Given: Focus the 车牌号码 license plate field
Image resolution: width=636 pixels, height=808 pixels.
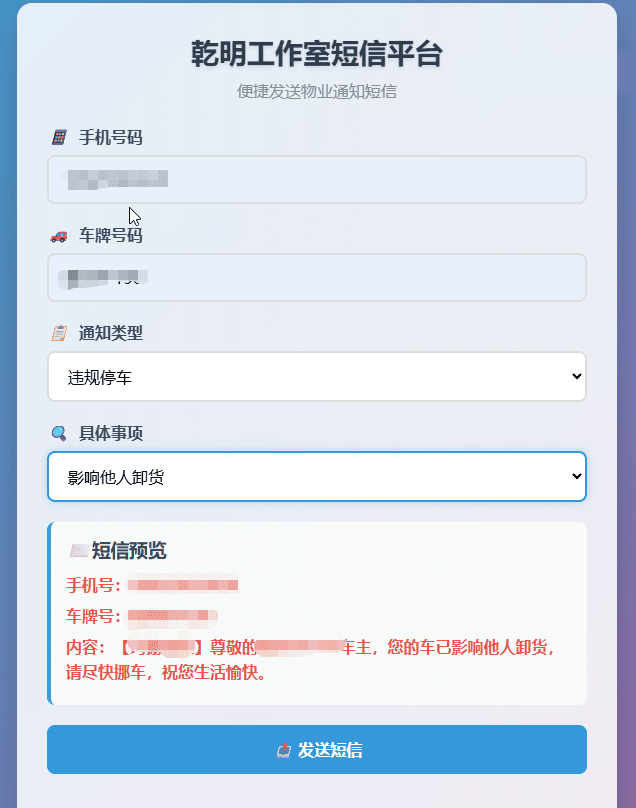Looking at the screenshot, I should point(316,278).
